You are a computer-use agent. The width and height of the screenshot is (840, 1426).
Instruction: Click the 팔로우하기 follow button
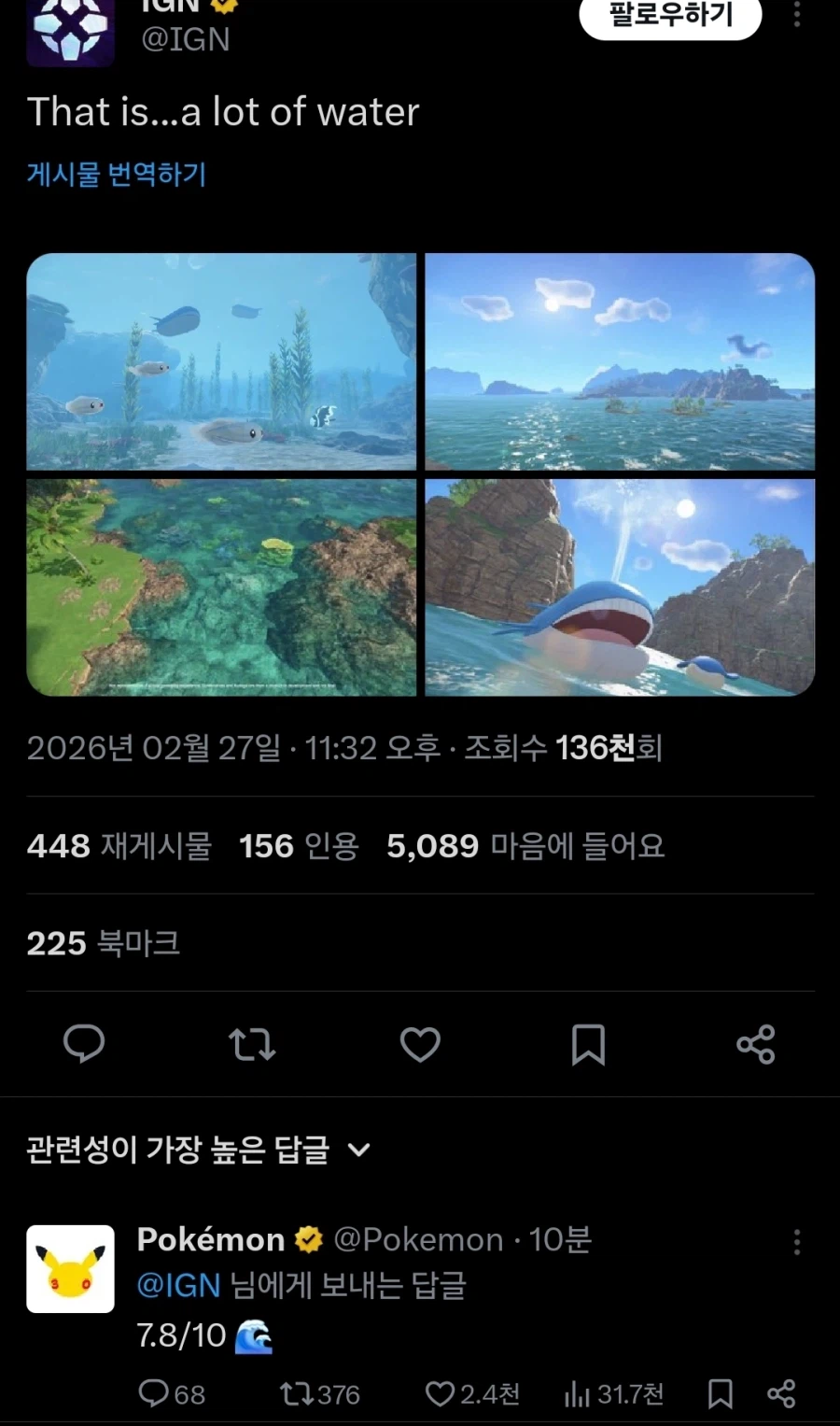point(669,16)
